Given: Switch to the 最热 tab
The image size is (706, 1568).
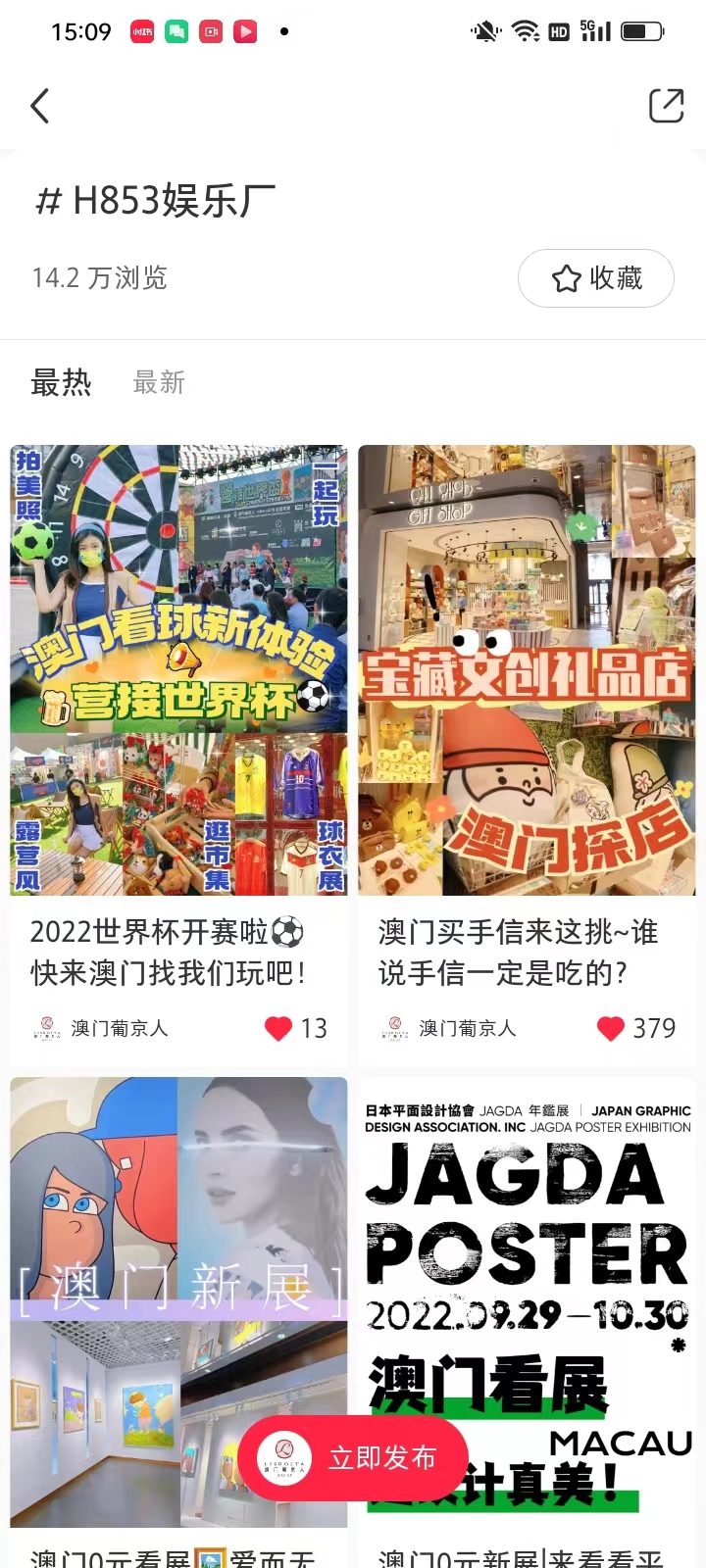Looking at the screenshot, I should click(61, 382).
